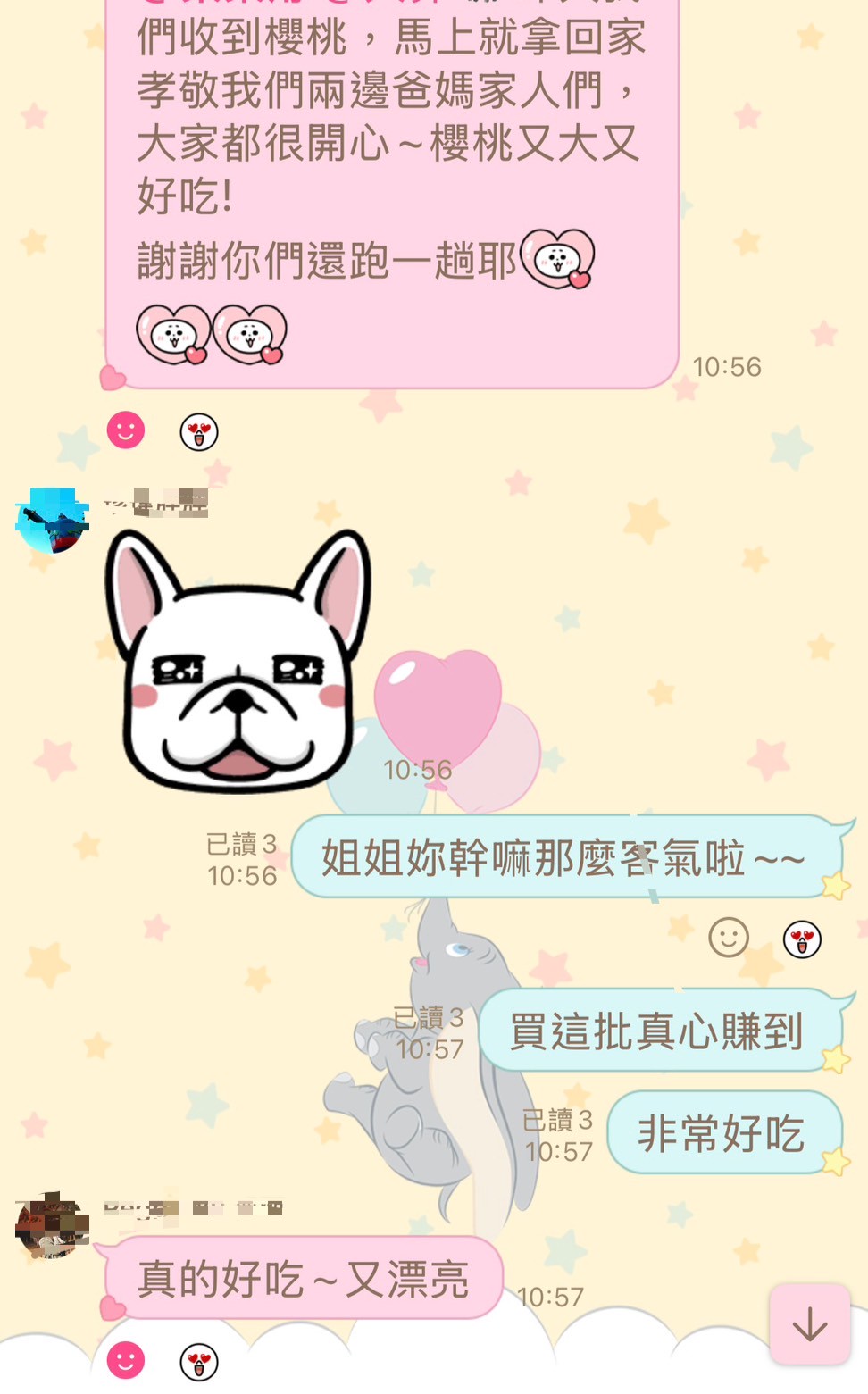
Task: Add reaction to 姐姐妳幹嘛那麼客氣啦 message
Action: point(729,939)
